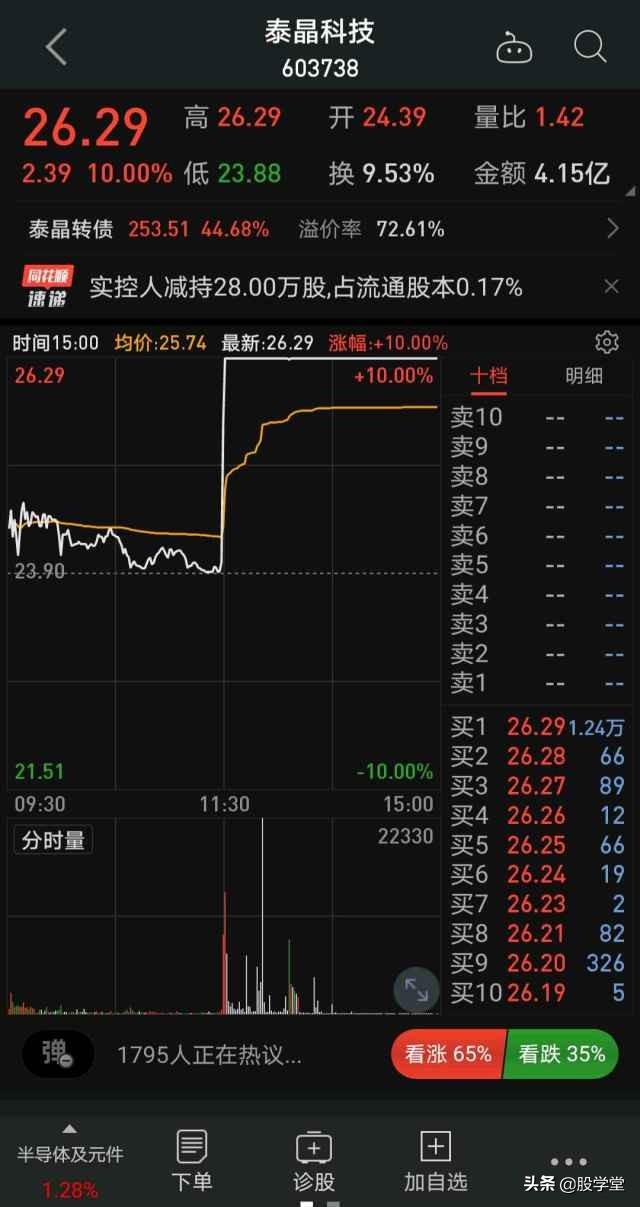Vote 看跌 bearish
The height and width of the screenshot is (1207, 640).
(561, 1054)
